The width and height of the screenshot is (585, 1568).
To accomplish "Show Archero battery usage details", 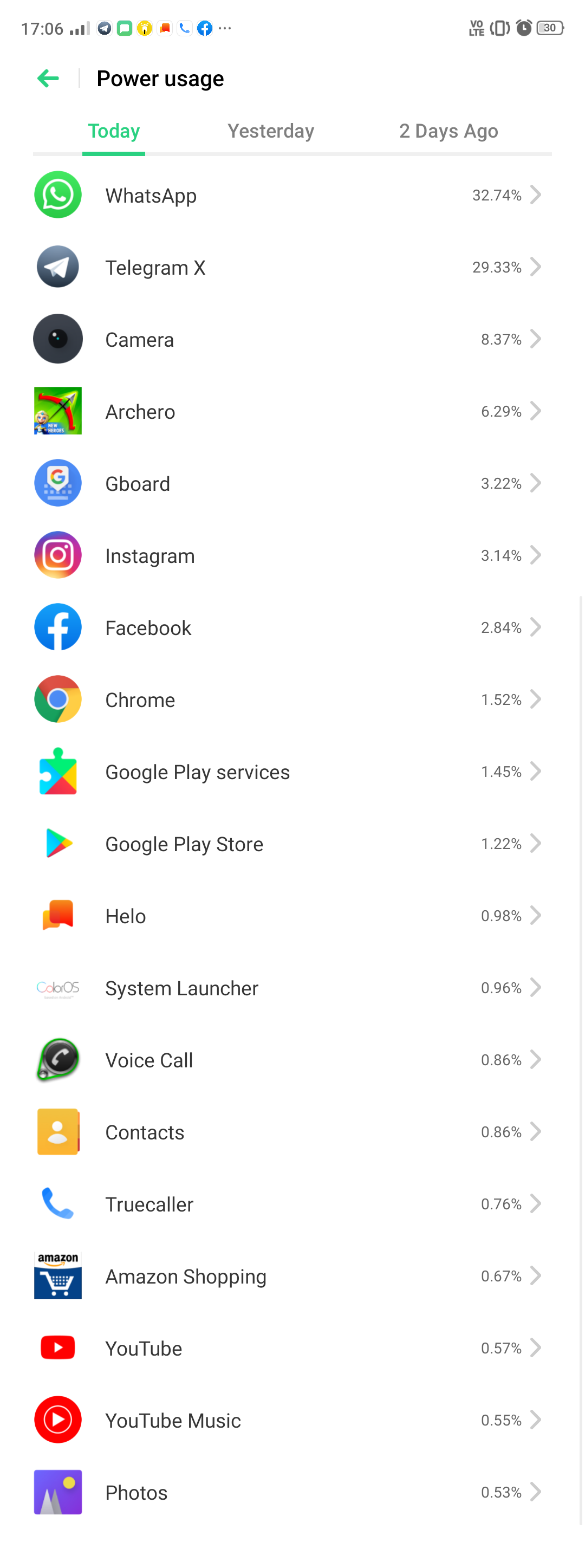I will coord(292,411).
